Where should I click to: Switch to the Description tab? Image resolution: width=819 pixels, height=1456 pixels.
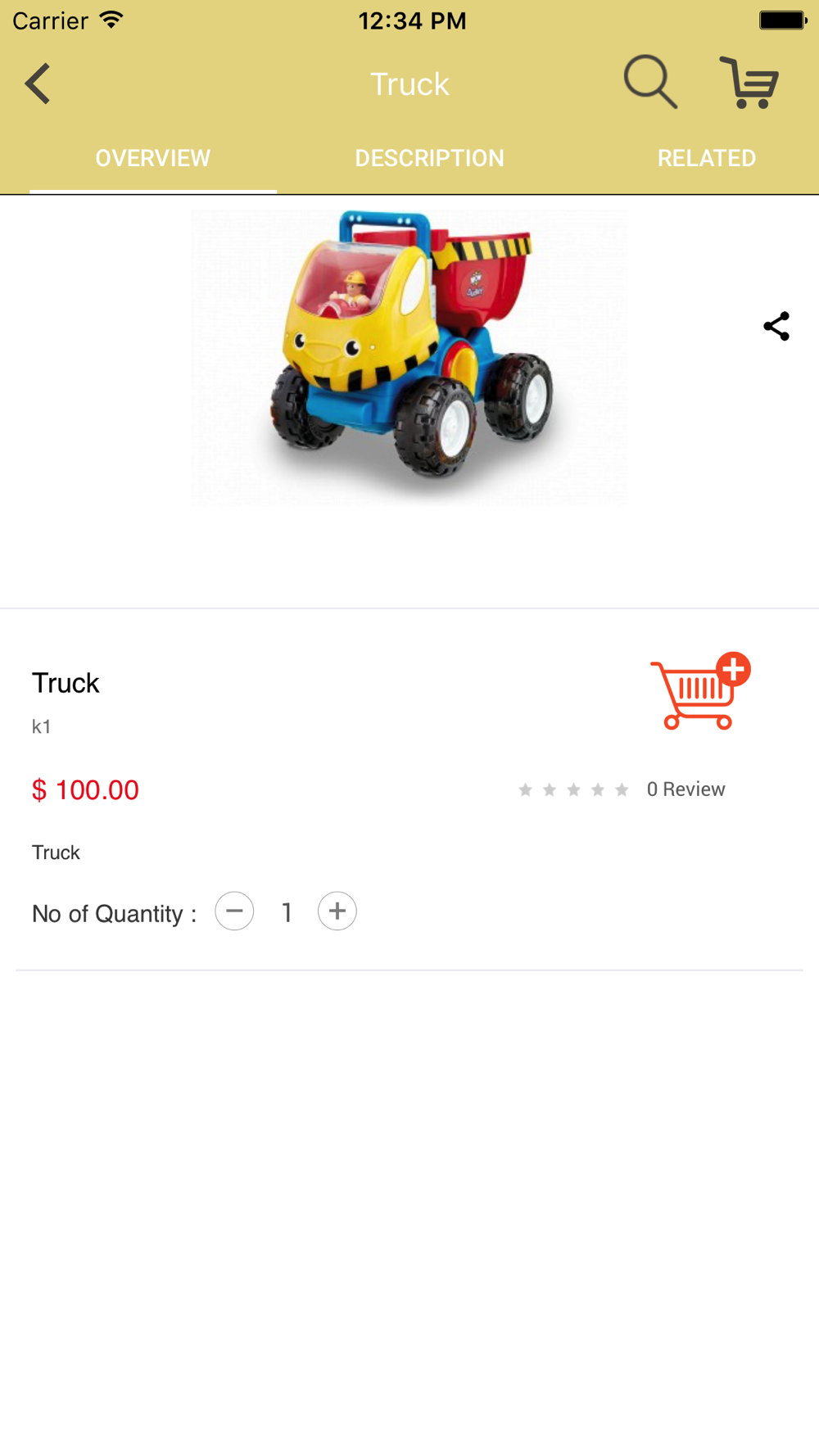click(x=429, y=158)
